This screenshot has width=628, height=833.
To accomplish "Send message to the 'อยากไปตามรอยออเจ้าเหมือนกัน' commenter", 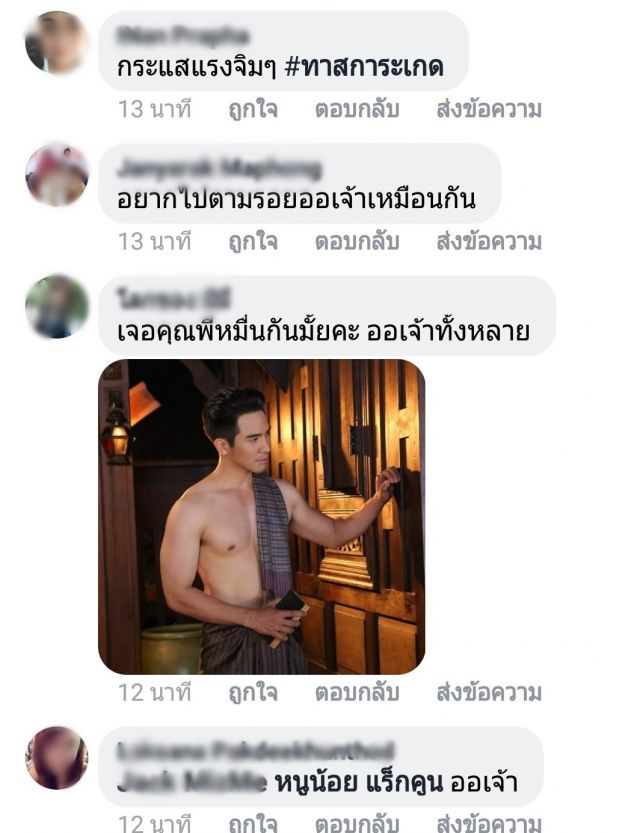I will [x=488, y=241].
